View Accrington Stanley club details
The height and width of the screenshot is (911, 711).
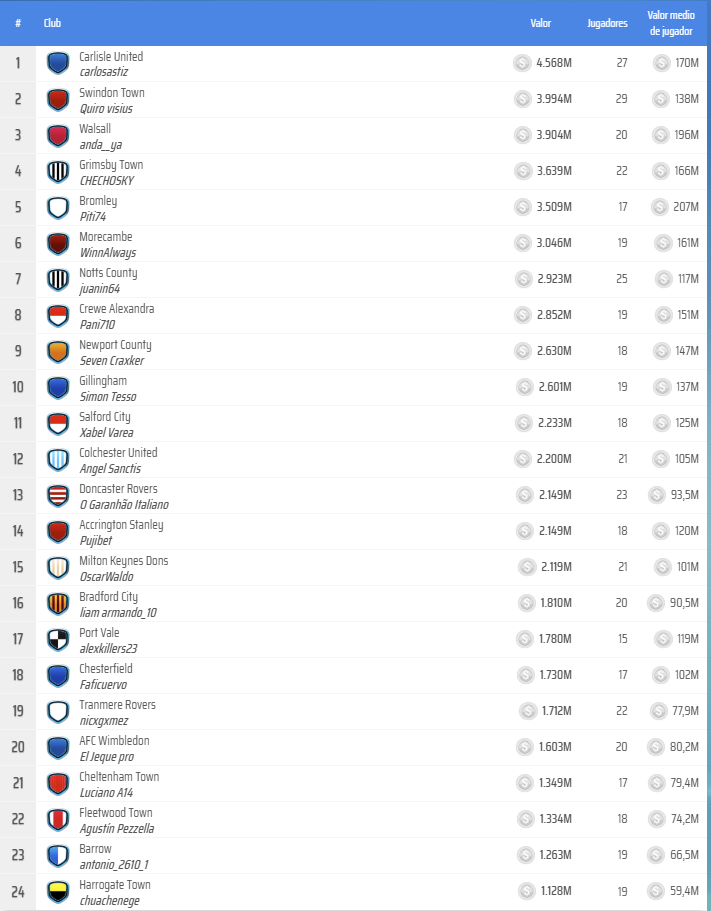[121, 525]
